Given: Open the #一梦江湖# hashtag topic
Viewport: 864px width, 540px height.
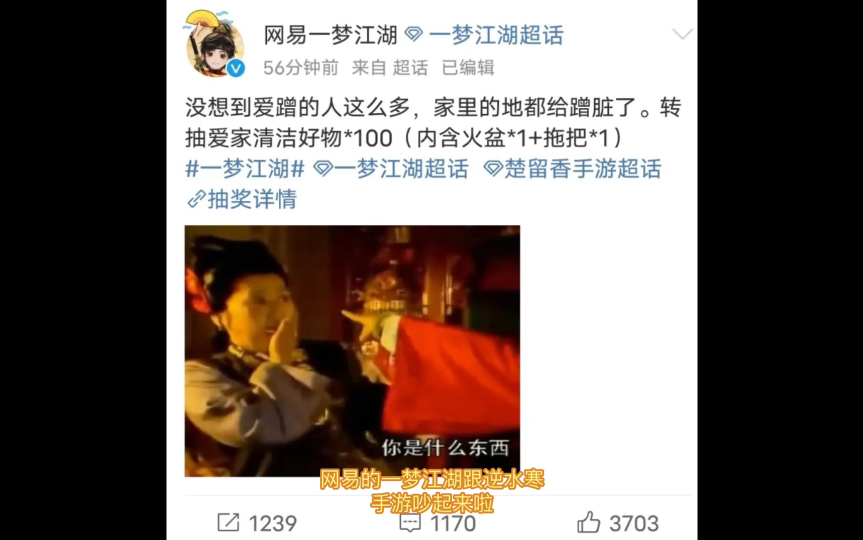Looking at the screenshot, I should 244,169.
